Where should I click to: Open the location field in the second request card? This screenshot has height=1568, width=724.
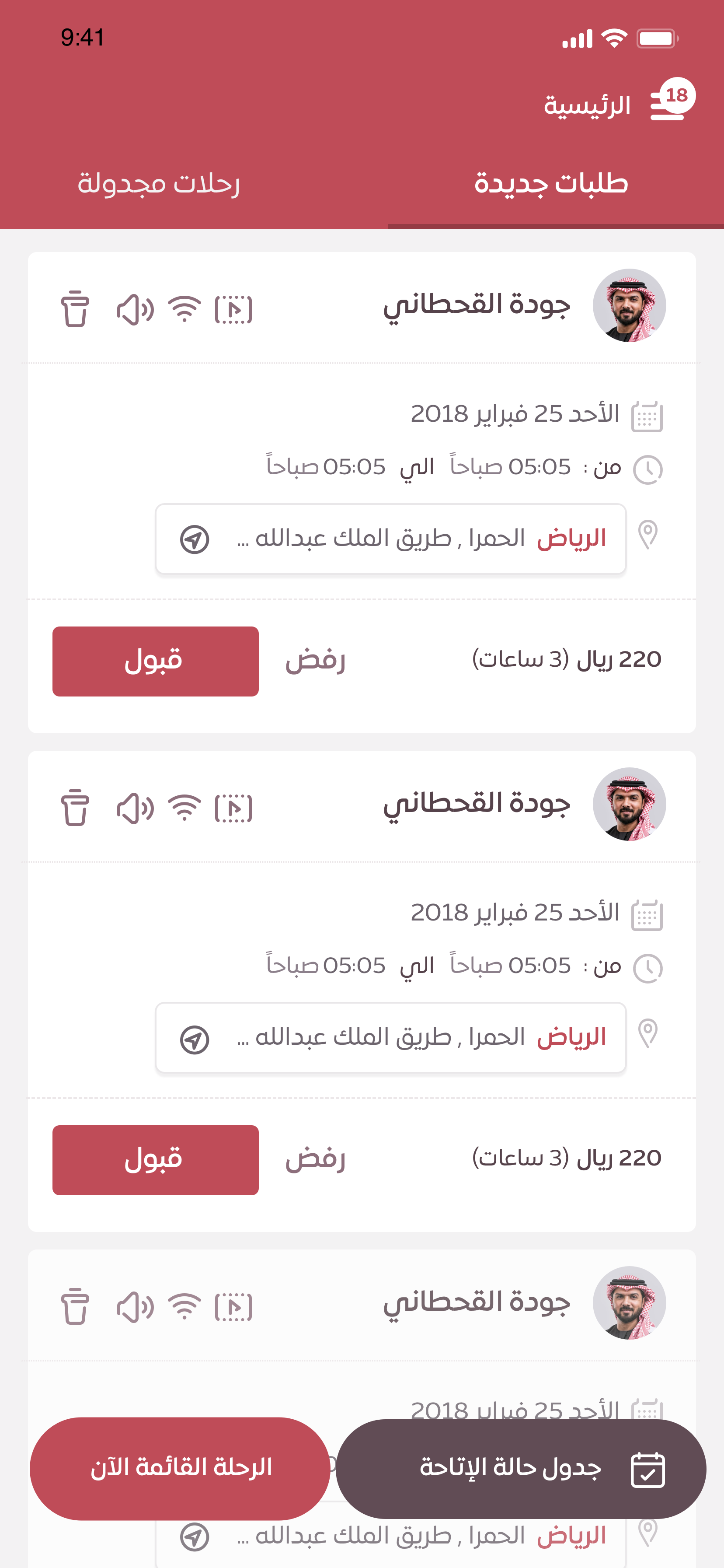click(x=390, y=1037)
